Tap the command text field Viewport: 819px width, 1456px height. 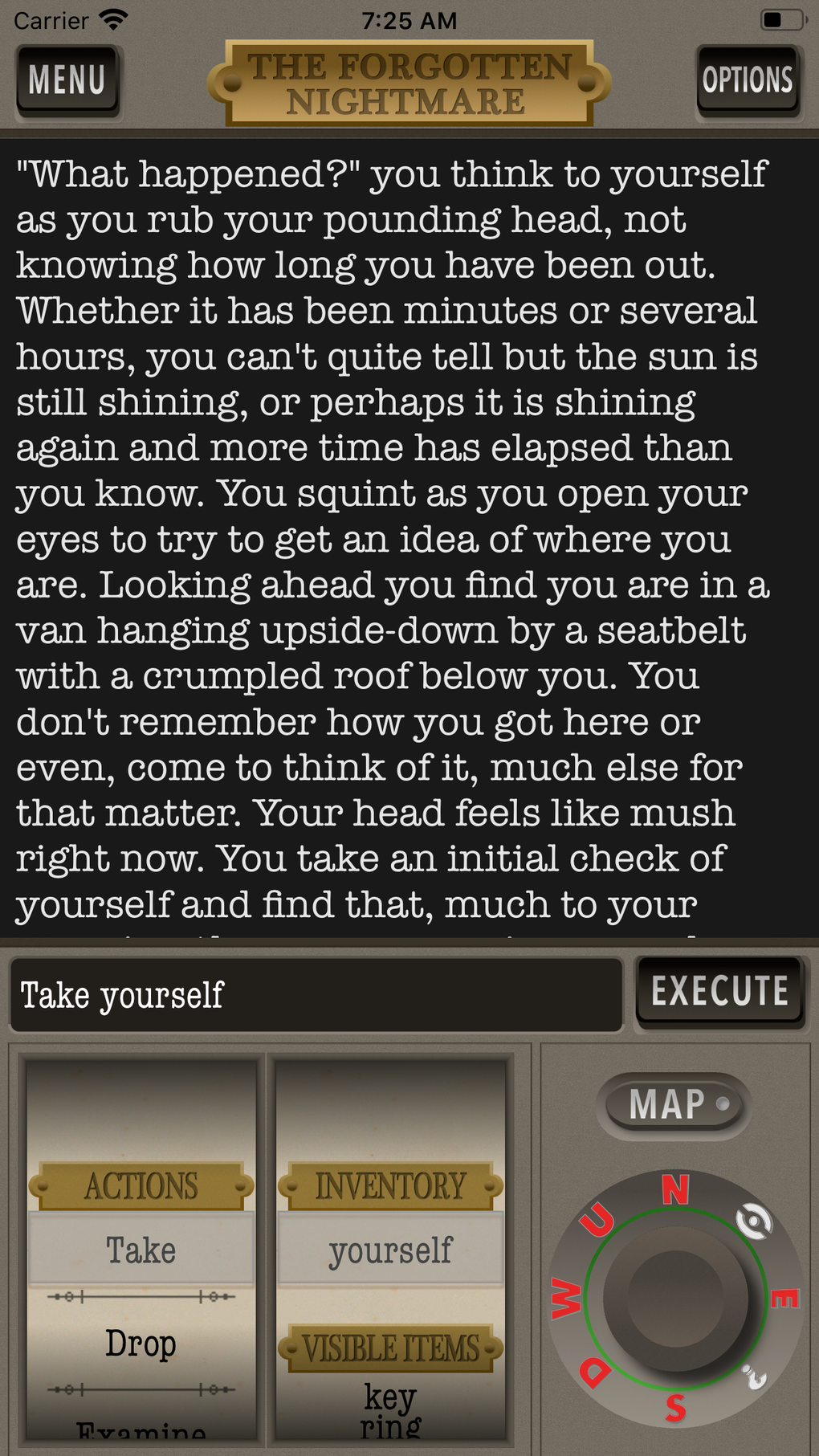pyautogui.click(x=316, y=994)
